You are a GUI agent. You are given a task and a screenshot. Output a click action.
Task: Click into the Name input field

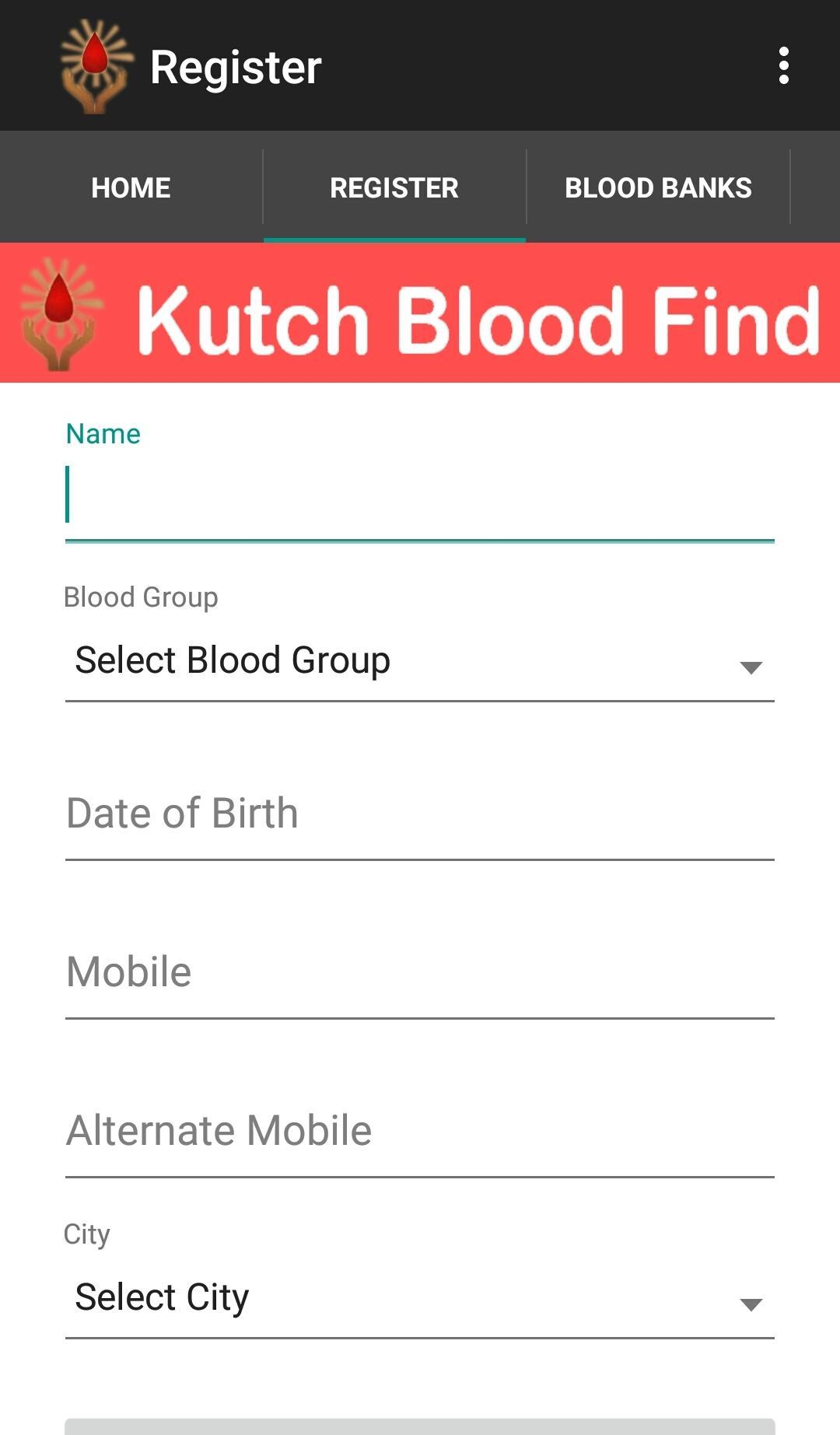coord(420,494)
